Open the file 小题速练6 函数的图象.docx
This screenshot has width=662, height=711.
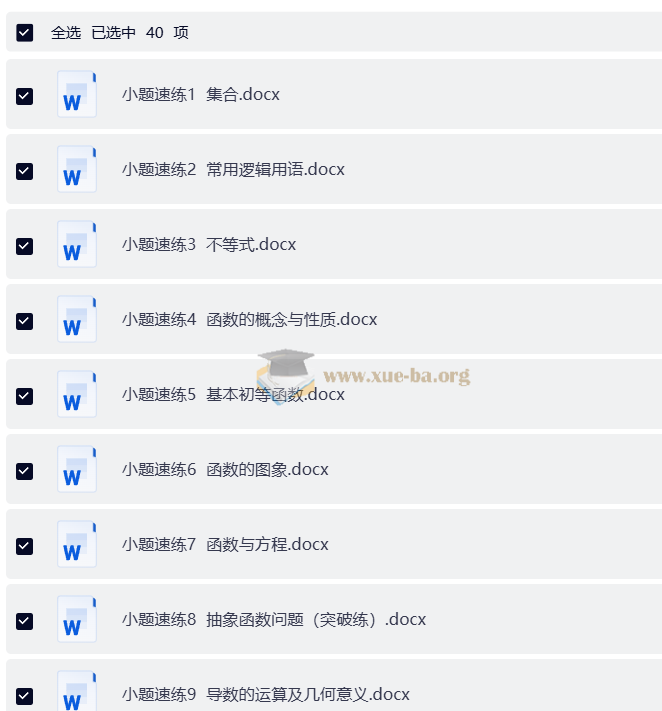click(x=225, y=470)
